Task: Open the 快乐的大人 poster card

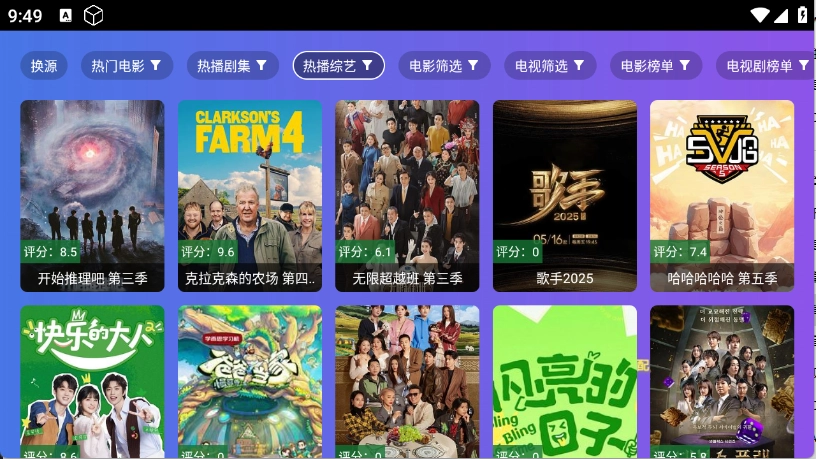Action: [92, 382]
